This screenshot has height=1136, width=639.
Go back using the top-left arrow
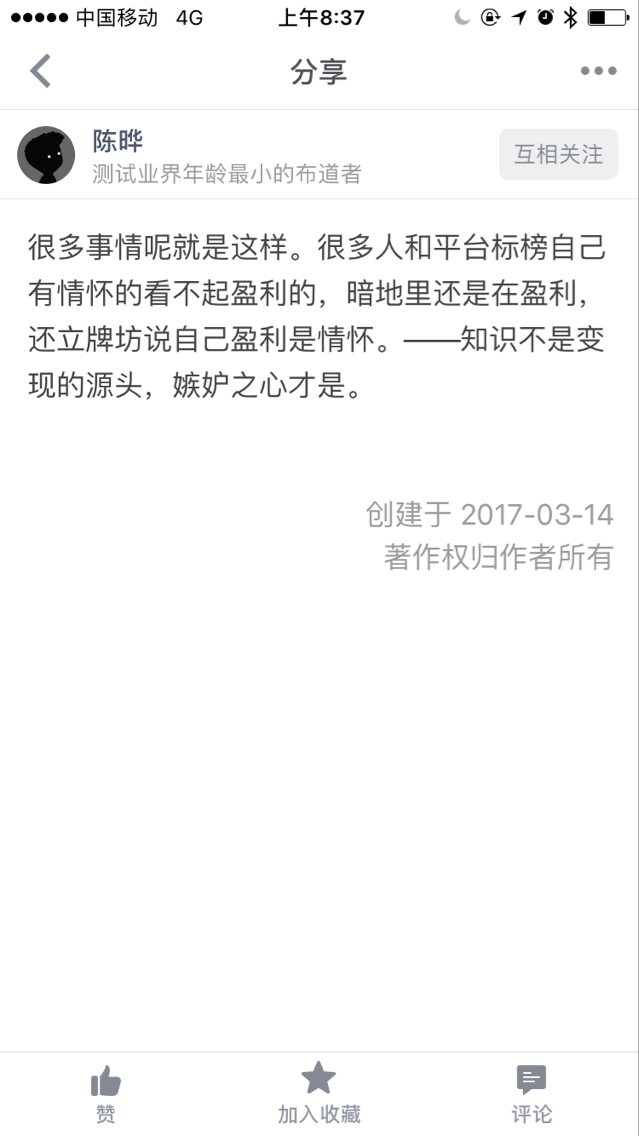[x=40, y=71]
